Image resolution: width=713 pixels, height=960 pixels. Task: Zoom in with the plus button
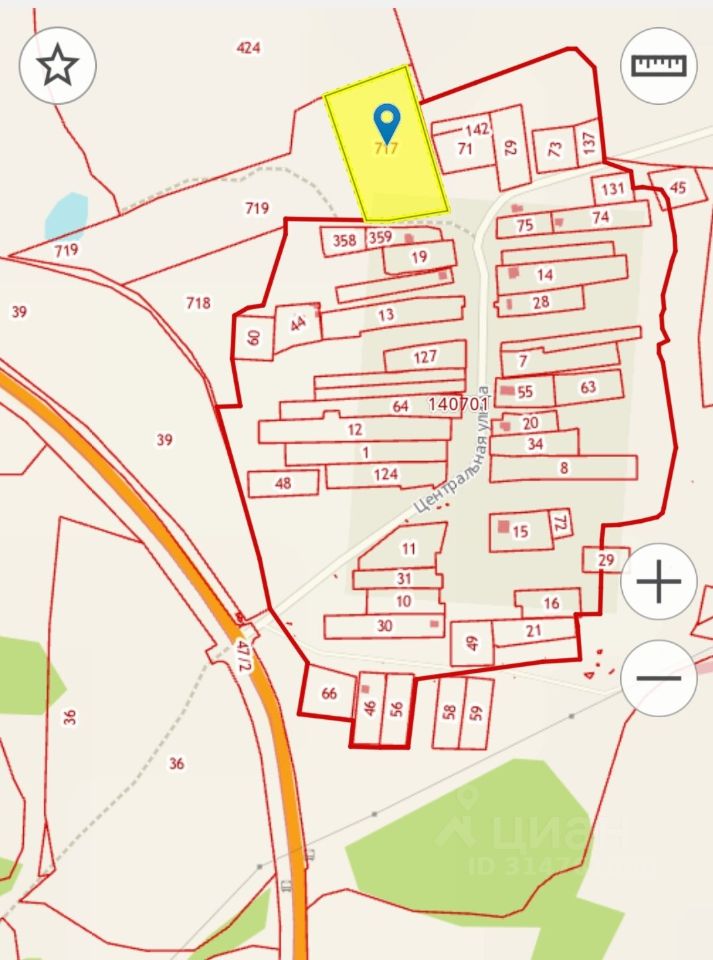click(658, 582)
